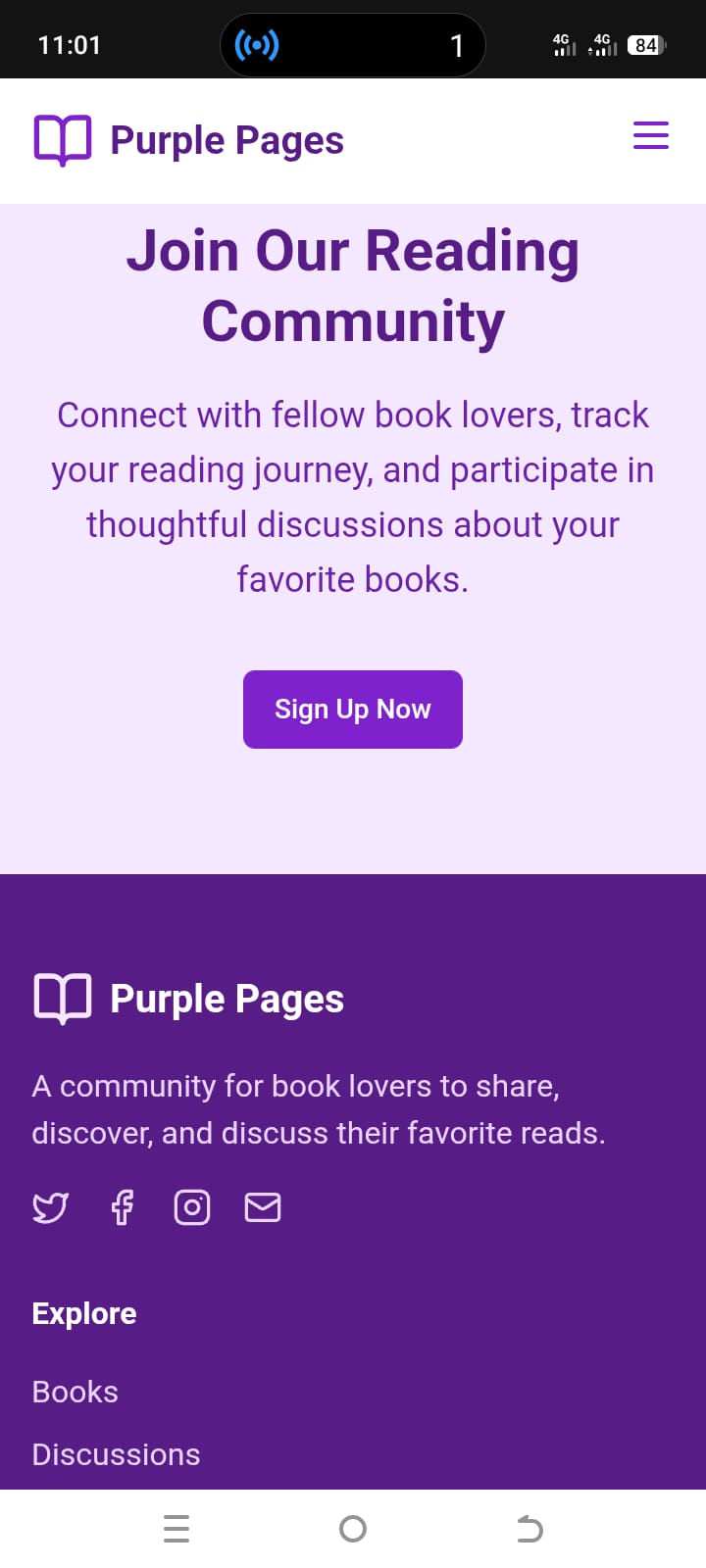The height and width of the screenshot is (1568, 706).
Task: Go back using the system back button
Action: click(x=529, y=1529)
